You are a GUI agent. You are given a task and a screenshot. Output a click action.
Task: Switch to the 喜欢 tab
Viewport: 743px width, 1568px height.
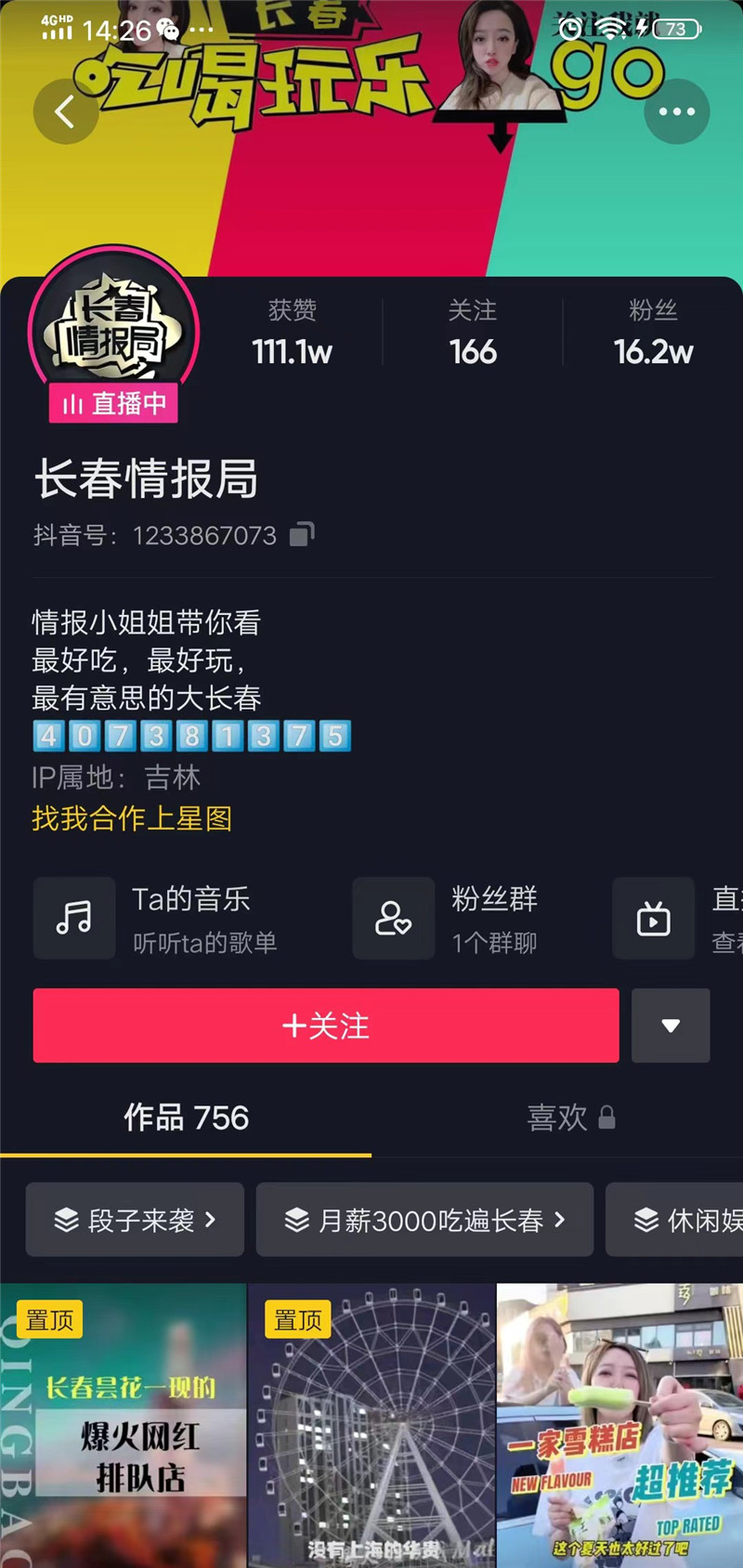[x=569, y=1117]
